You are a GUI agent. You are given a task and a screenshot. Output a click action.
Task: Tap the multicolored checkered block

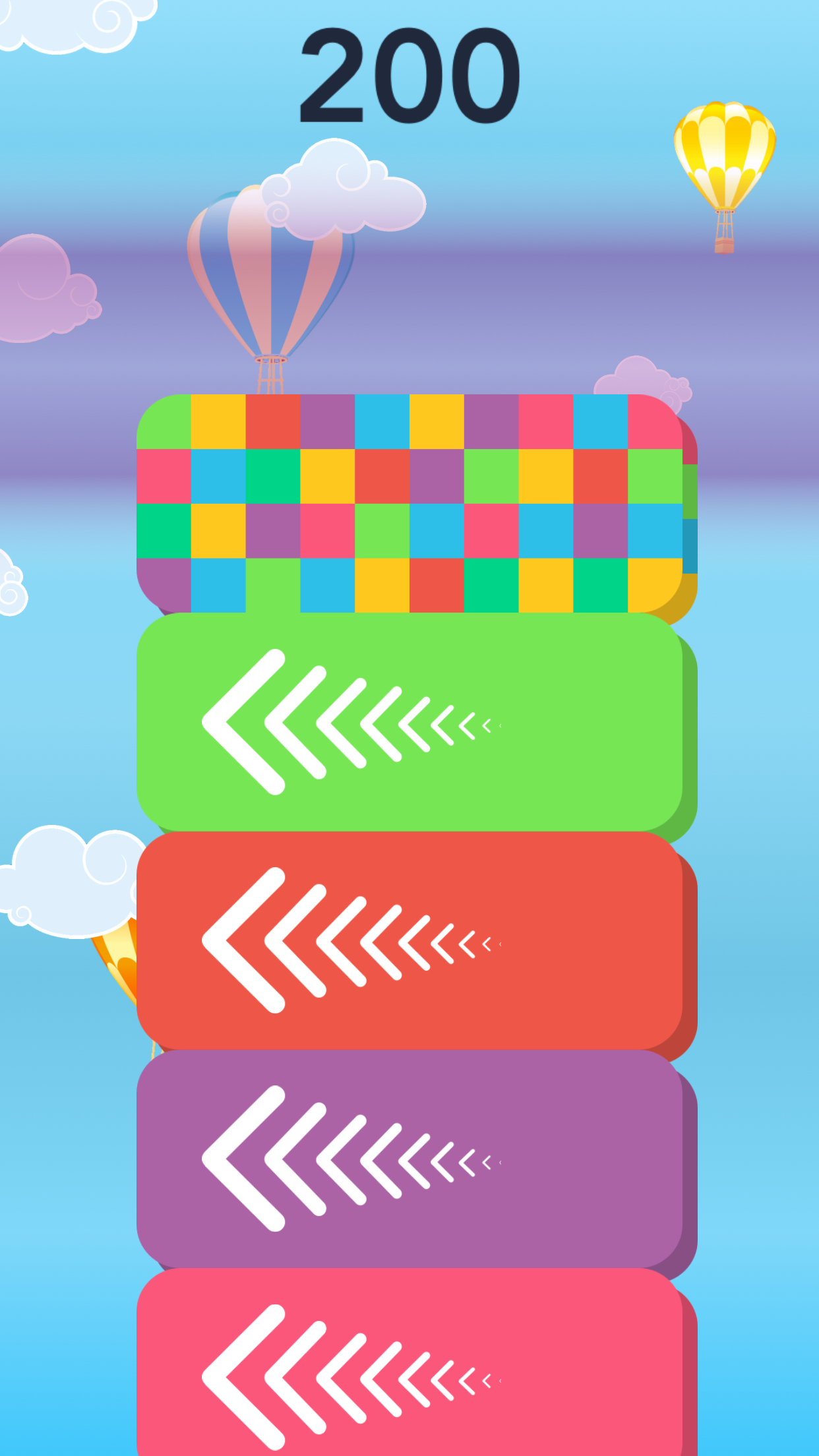click(409, 504)
